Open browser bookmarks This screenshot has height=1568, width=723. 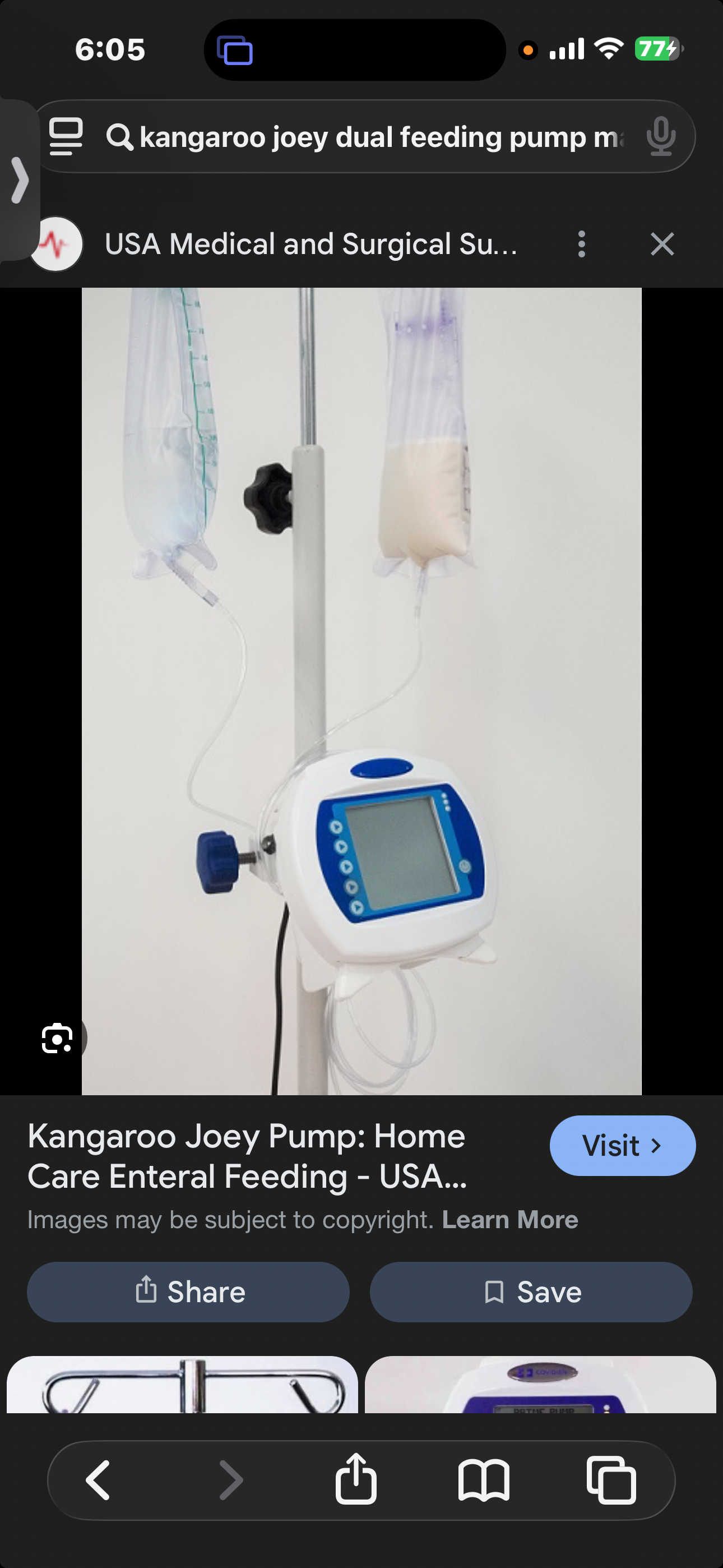483,1480
